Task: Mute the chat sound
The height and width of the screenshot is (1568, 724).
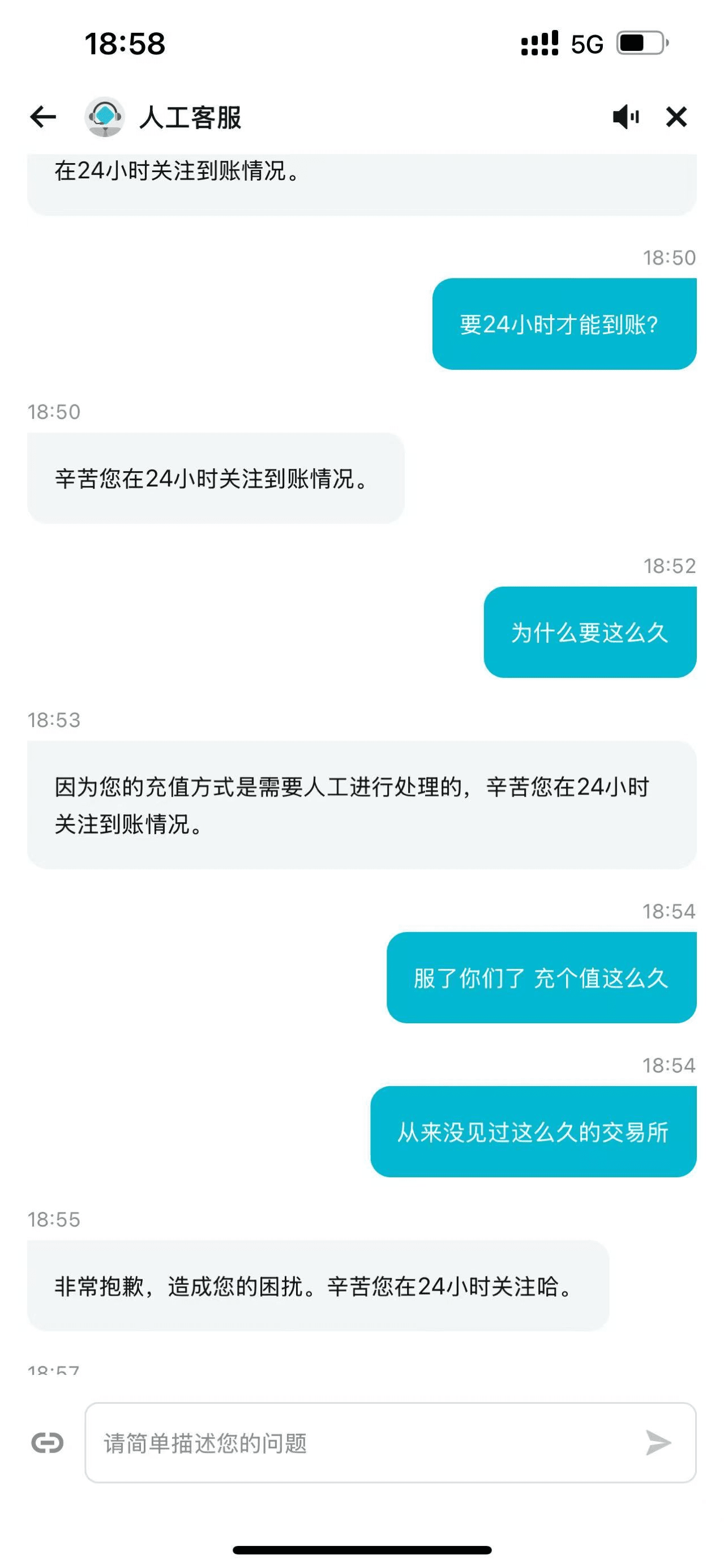Action: [x=626, y=117]
